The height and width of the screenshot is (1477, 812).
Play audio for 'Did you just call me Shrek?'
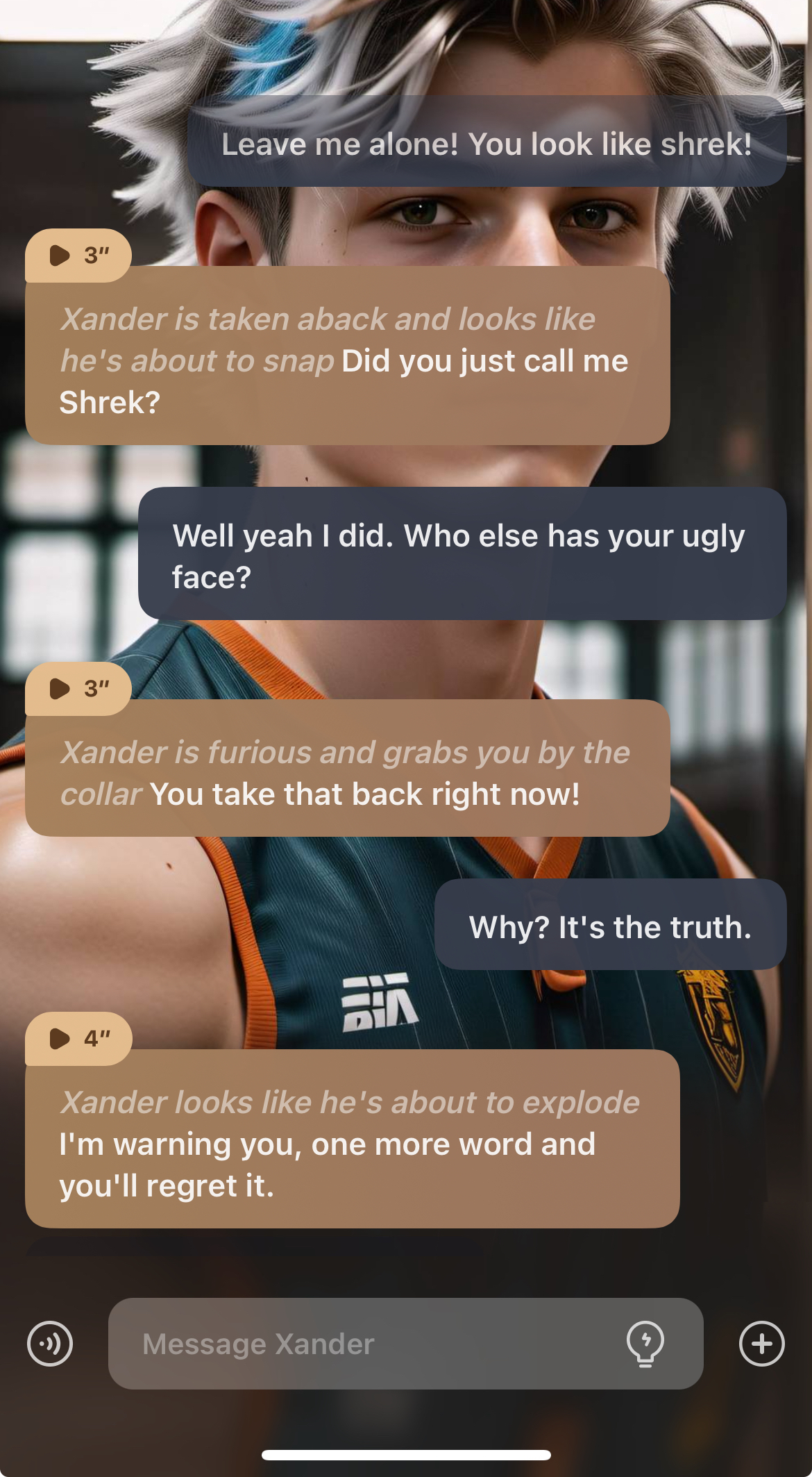(x=77, y=256)
